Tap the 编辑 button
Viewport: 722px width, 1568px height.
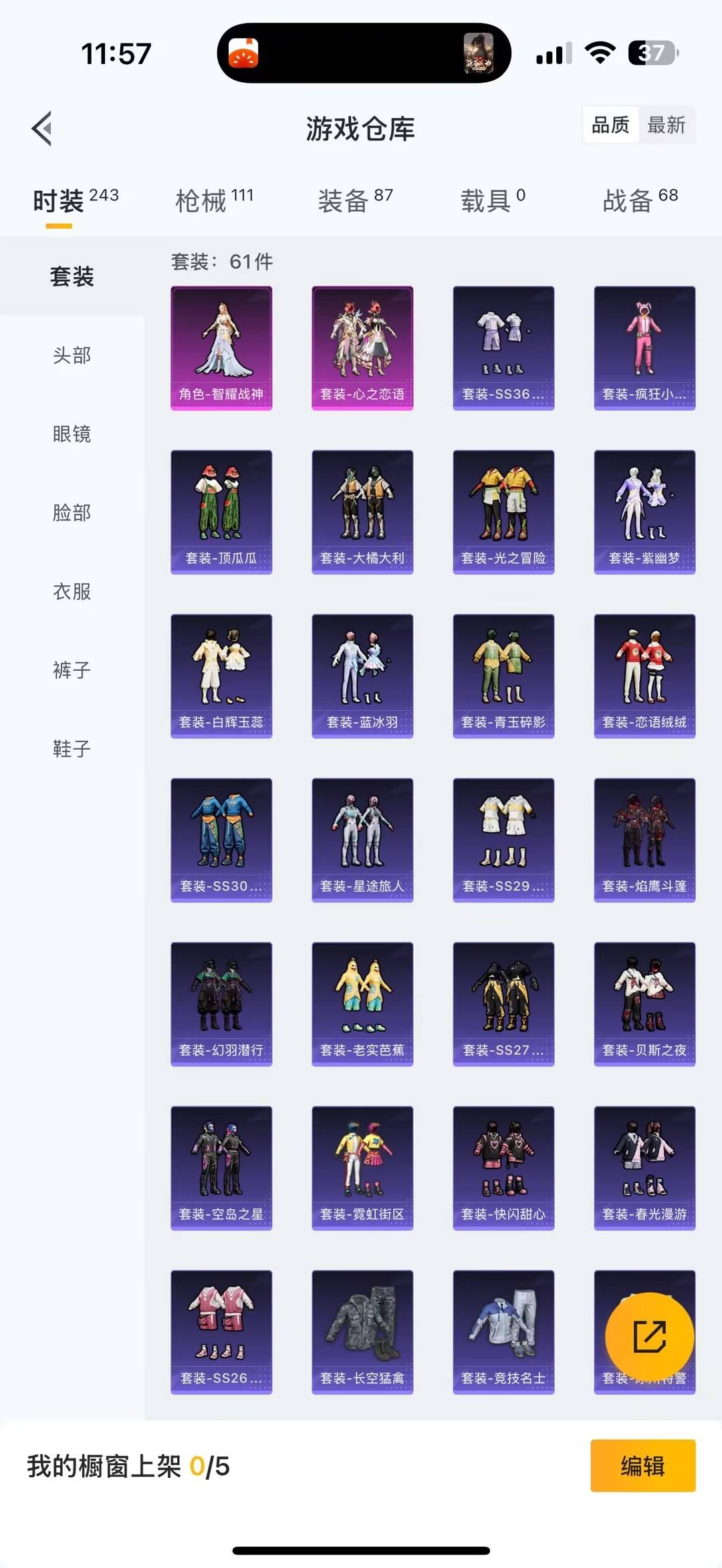click(x=642, y=1466)
